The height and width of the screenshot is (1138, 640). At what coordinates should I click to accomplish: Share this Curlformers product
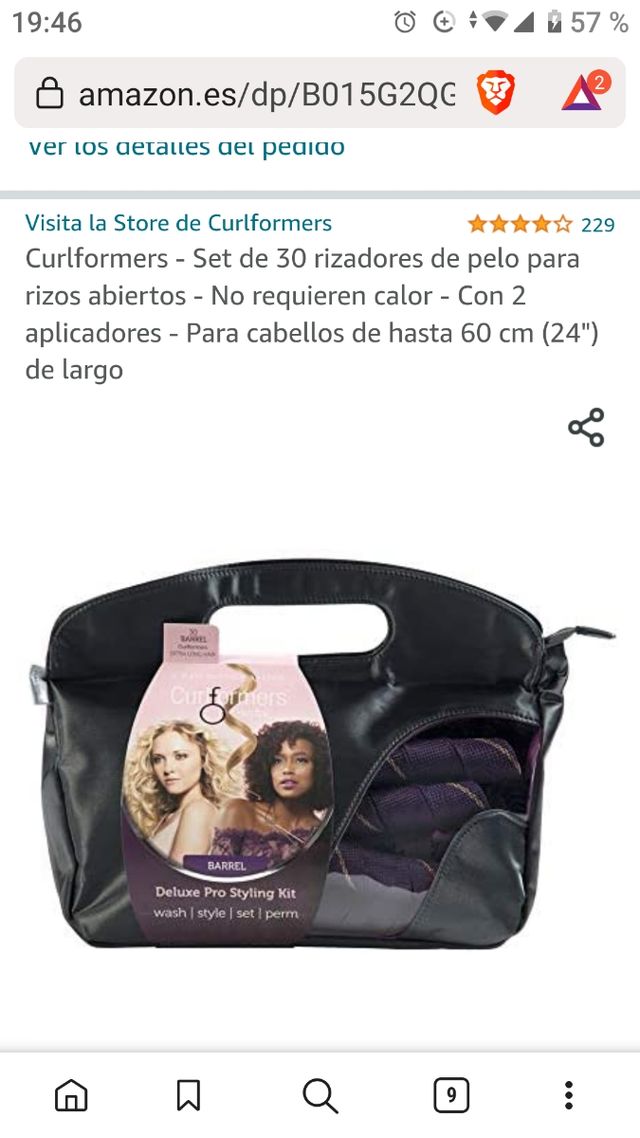click(586, 427)
